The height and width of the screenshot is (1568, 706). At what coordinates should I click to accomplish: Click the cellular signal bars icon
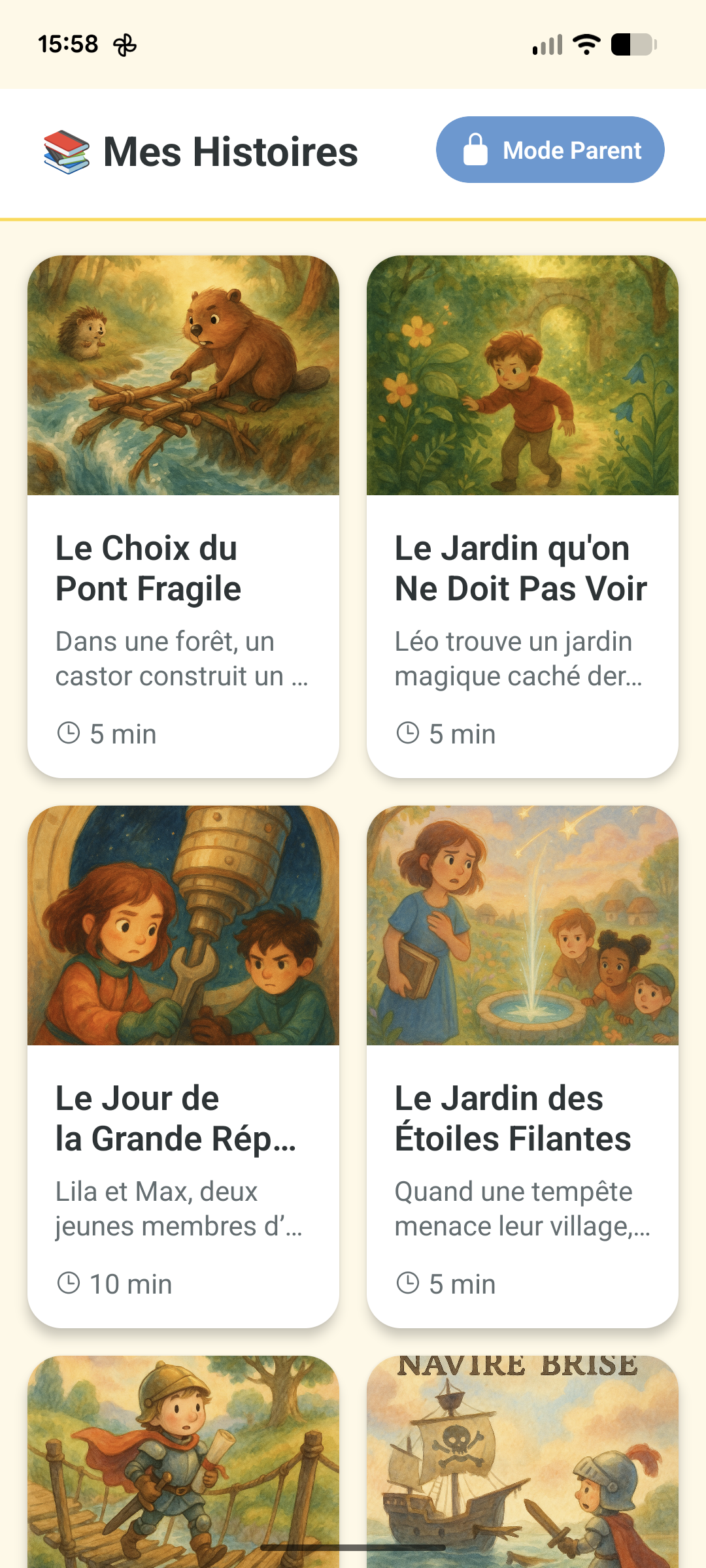tap(546, 44)
